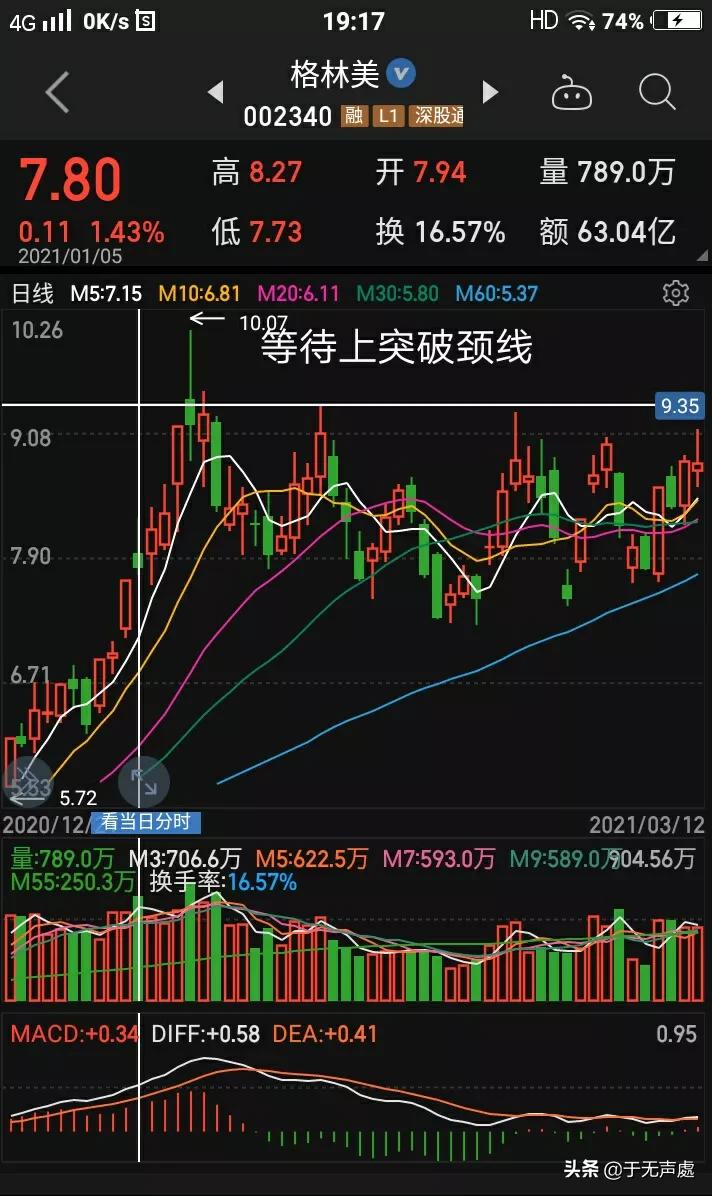
Task: Tap the 日线 period label
Action: click(x=31, y=293)
